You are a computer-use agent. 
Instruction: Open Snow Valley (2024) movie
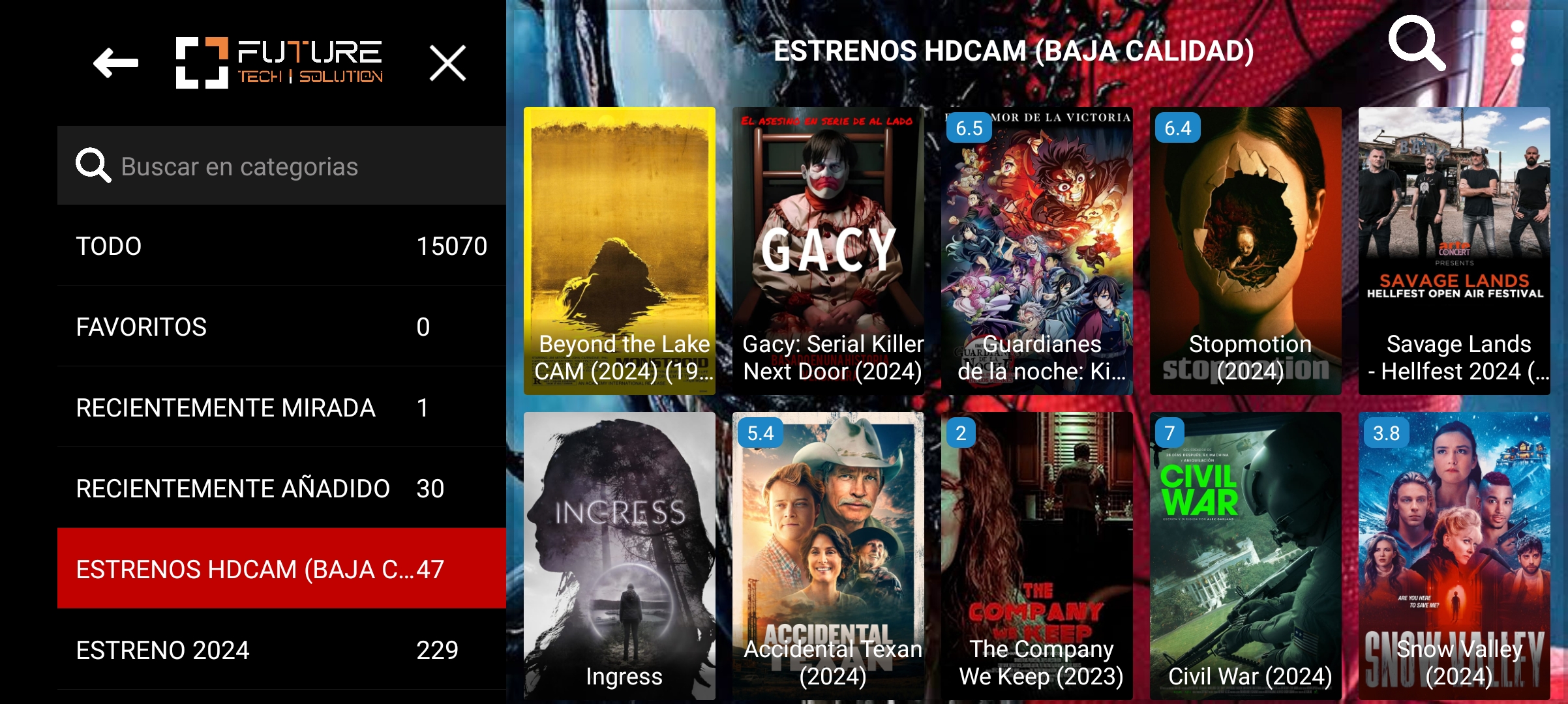click(x=1454, y=555)
